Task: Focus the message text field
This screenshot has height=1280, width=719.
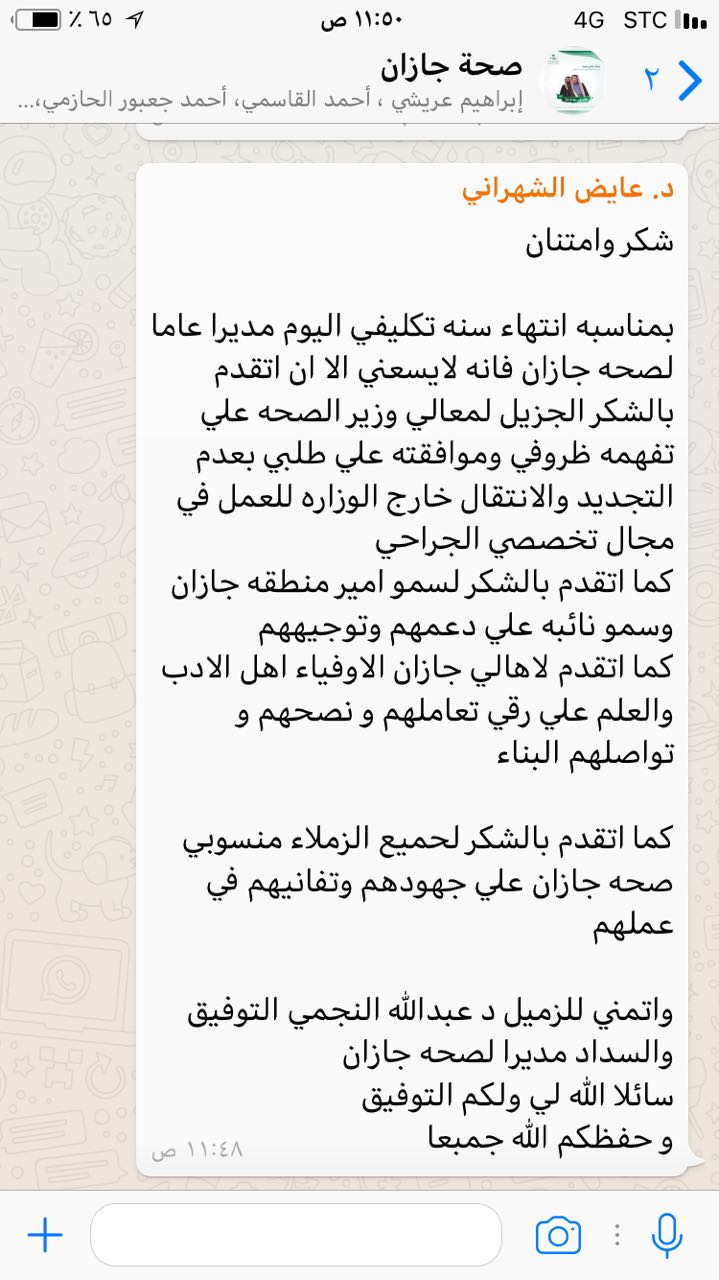Action: pos(295,1235)
